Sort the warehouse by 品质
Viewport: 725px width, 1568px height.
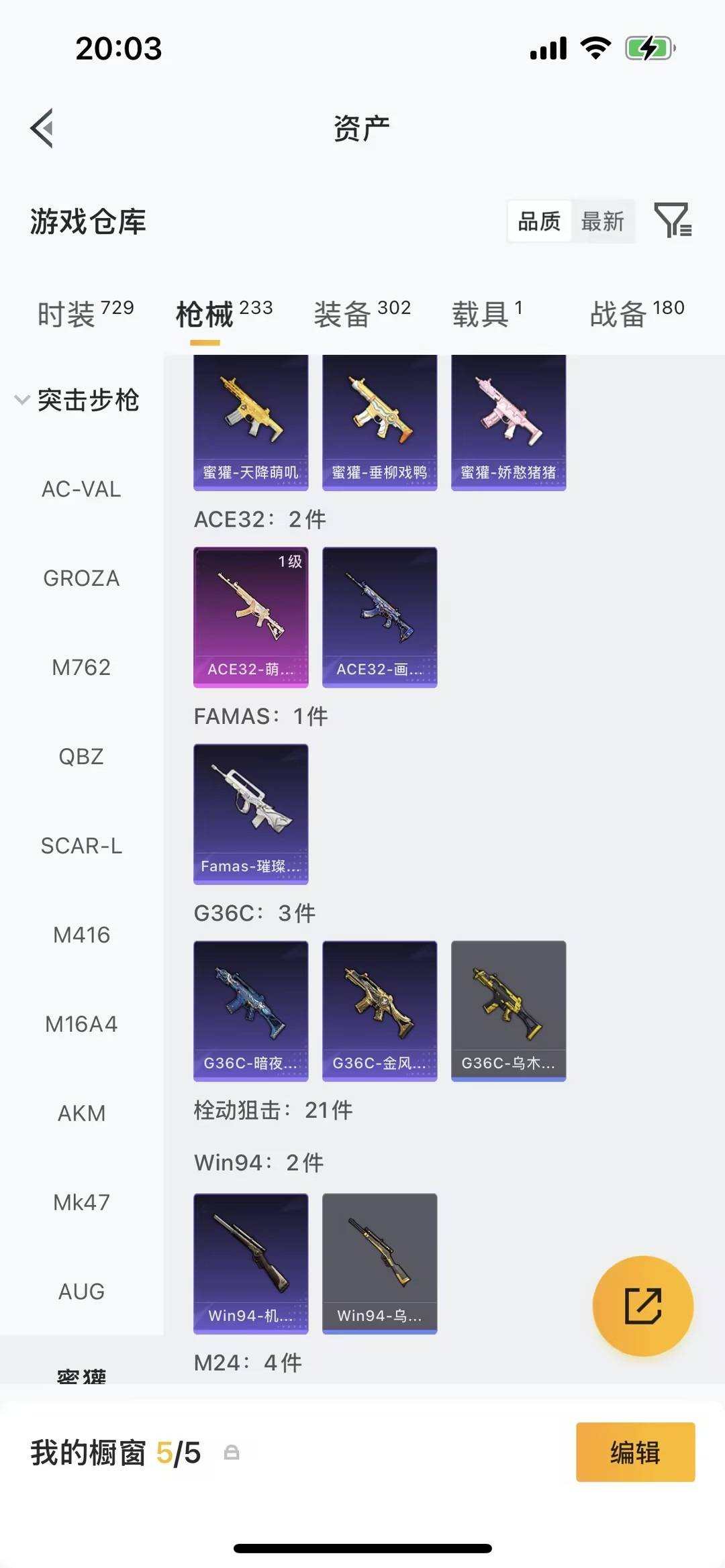[539, 221]
